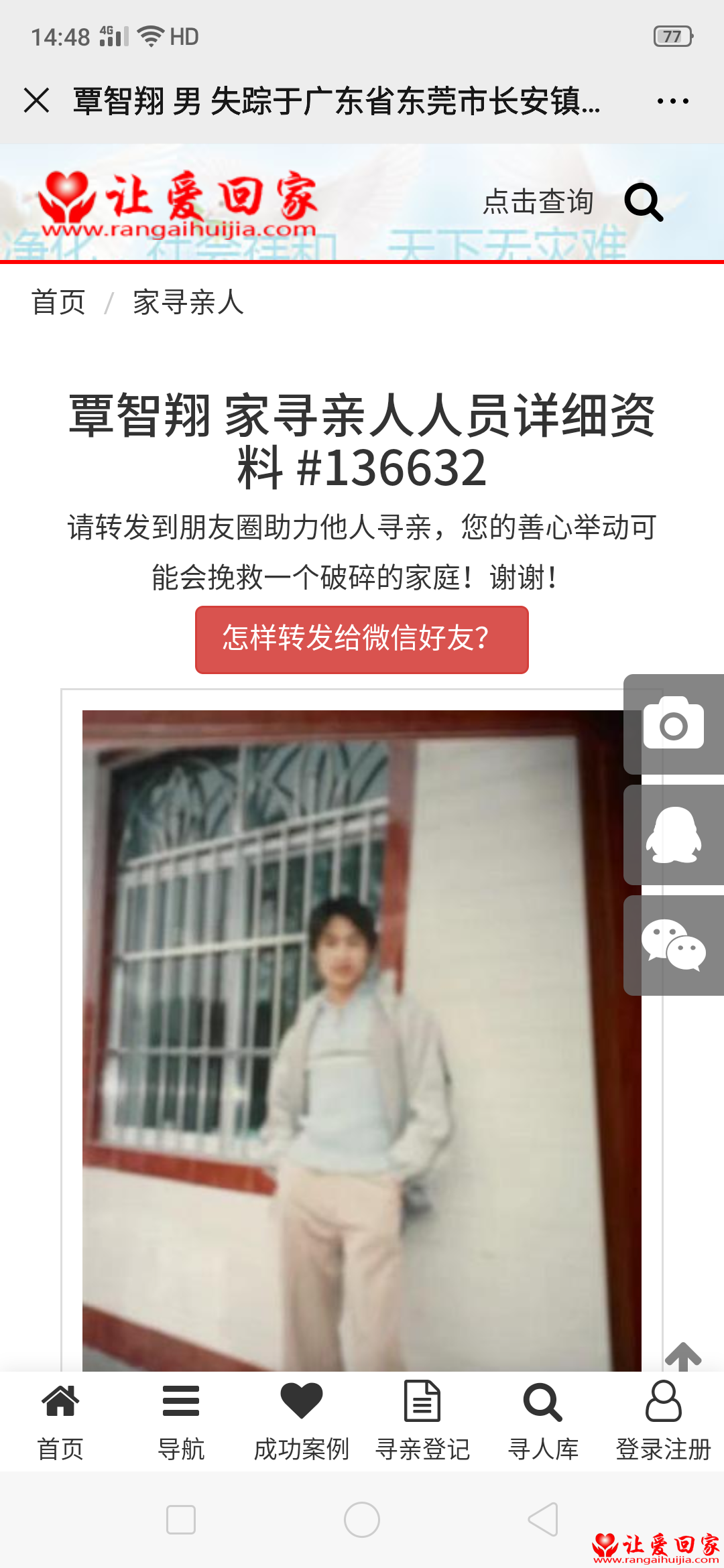This screenshot has height=1568, width=724.
Task: Open the floating QQ penguin button
Action: click(x=674, y=835)
